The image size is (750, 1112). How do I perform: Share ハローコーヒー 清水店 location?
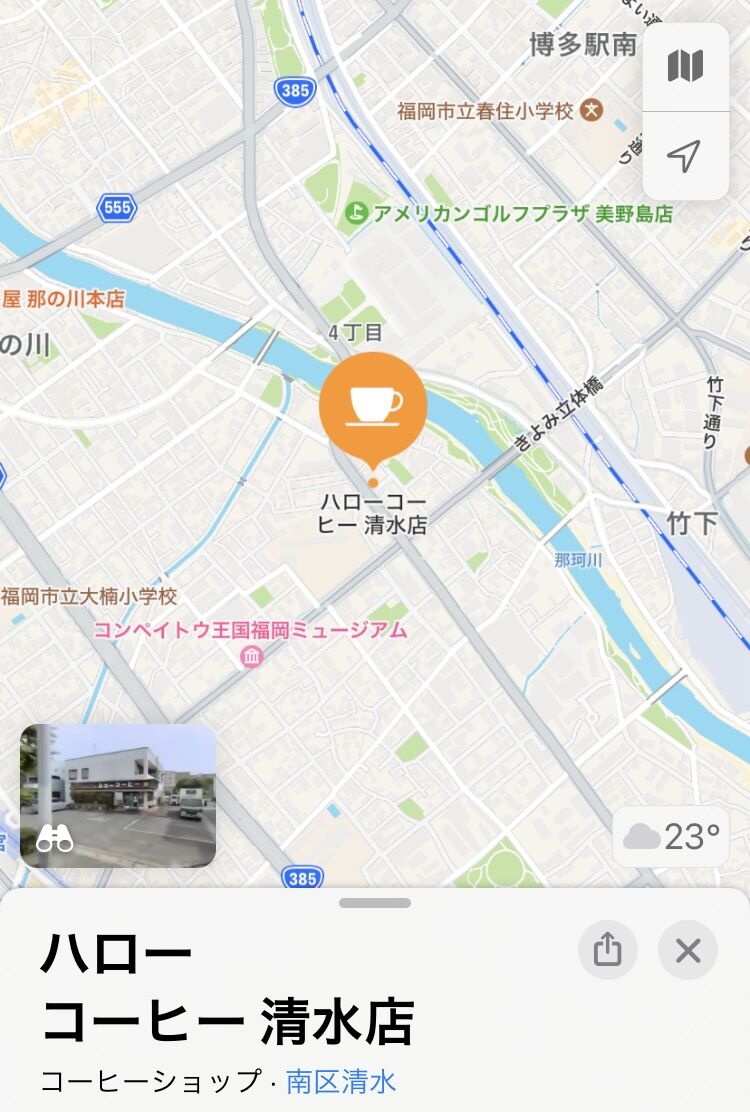click(x=607, y=950)
